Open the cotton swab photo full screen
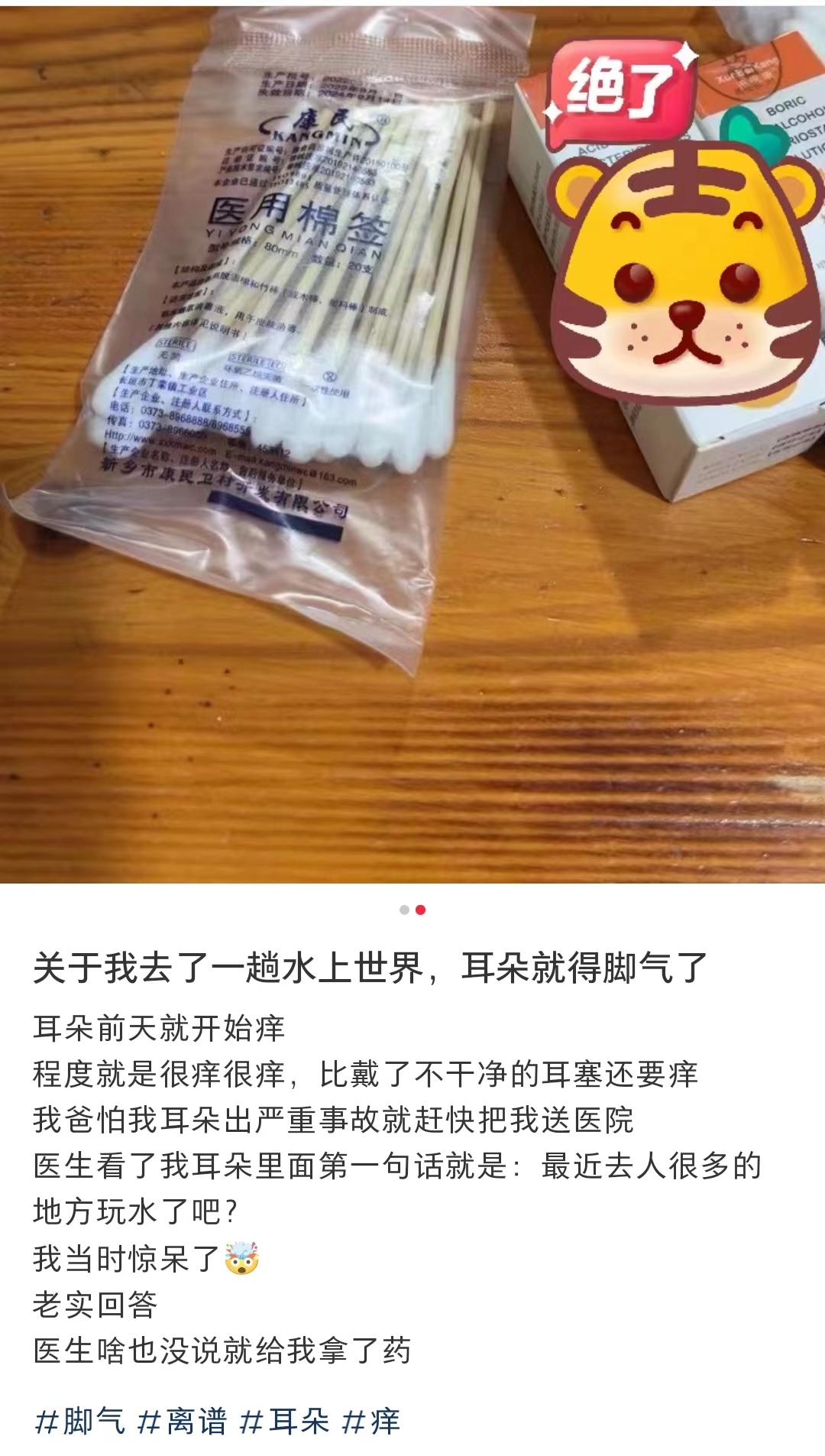Viewport: 825px width, 1456px height. click(x=306, y=459)
